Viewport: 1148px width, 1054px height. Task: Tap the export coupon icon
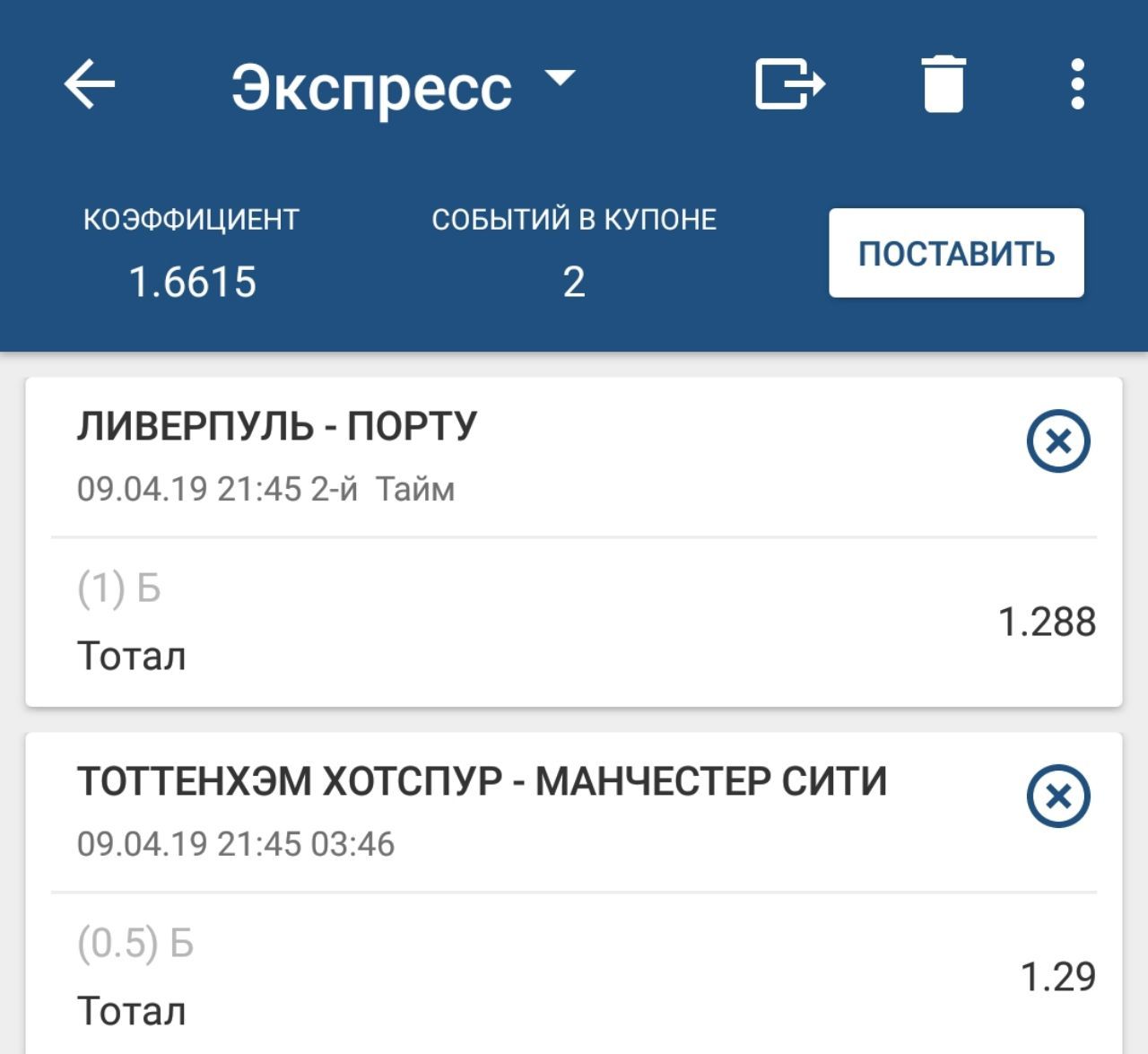pyautogui.click(x=789, y=84)
